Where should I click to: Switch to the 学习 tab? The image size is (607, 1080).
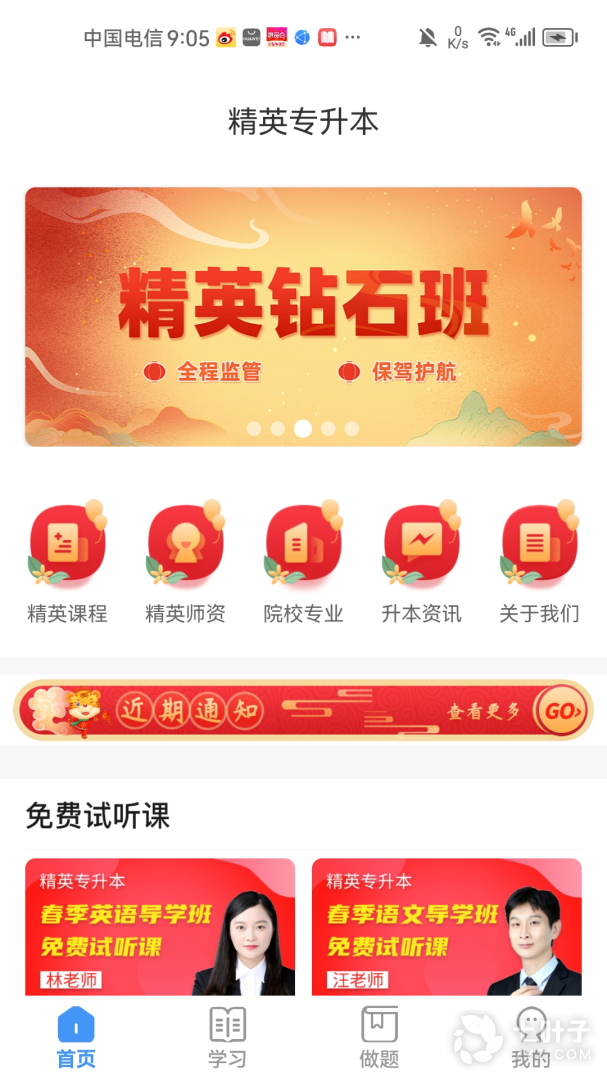coord(227,1037)
